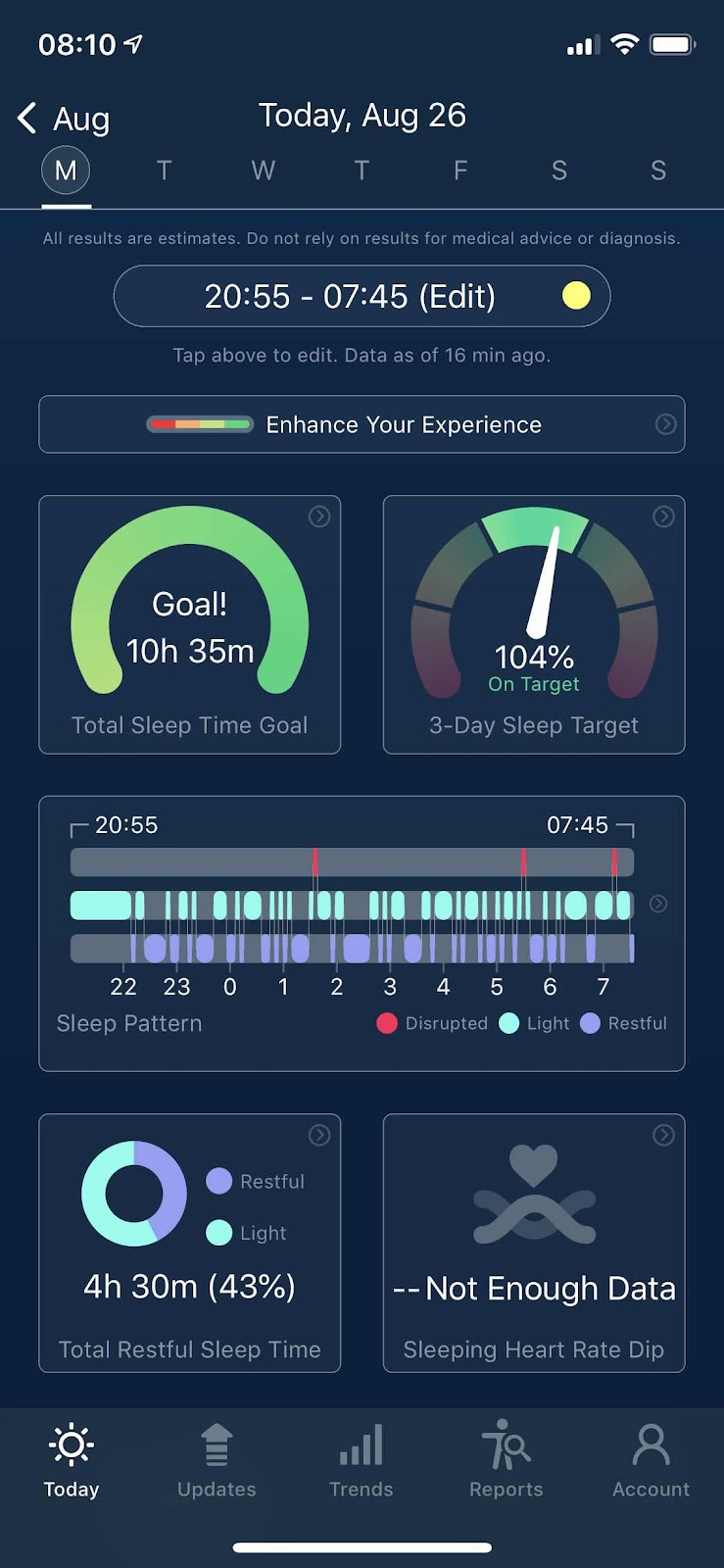The width and height of the screenshot is (724, 1568).
Task: Open the Total Restful Sleep Time card
Action: pos(190,1243)
